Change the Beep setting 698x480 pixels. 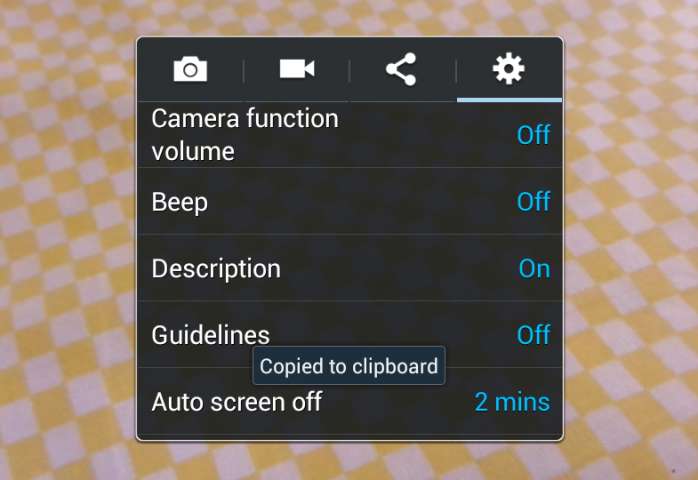[x=350, y=202]
